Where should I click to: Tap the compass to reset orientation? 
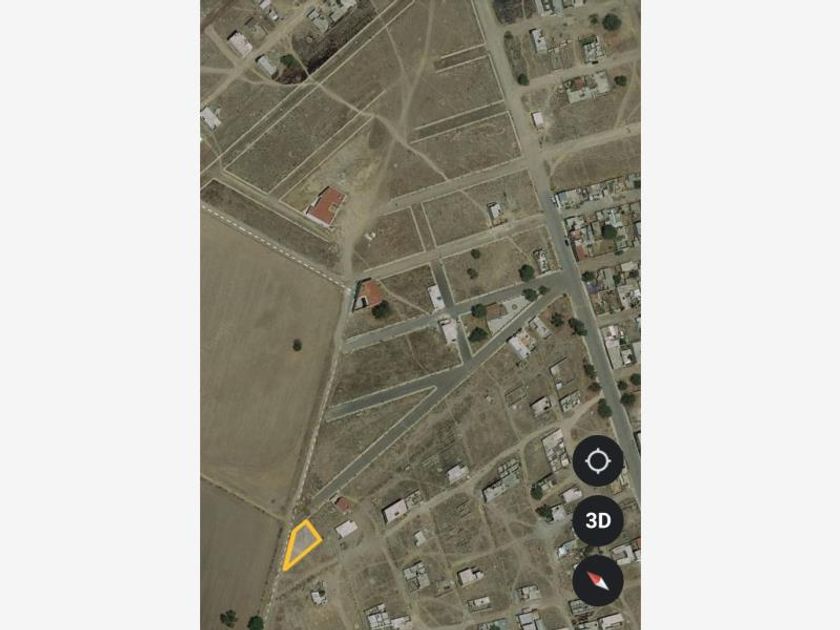(598, 581)
